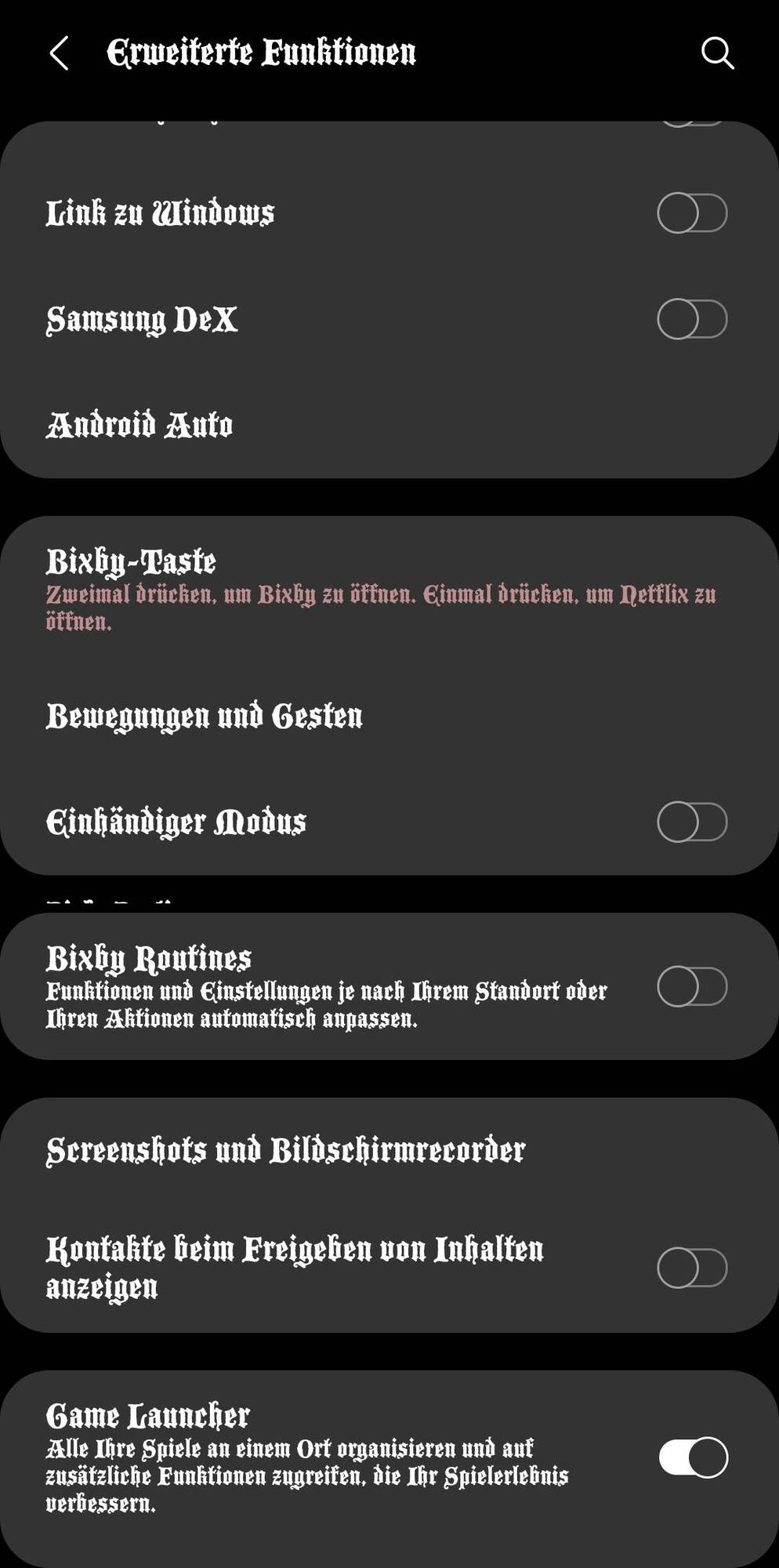Go back from Erweiterte Funktionen
779x1568 pixels.
tap(60, 53)
